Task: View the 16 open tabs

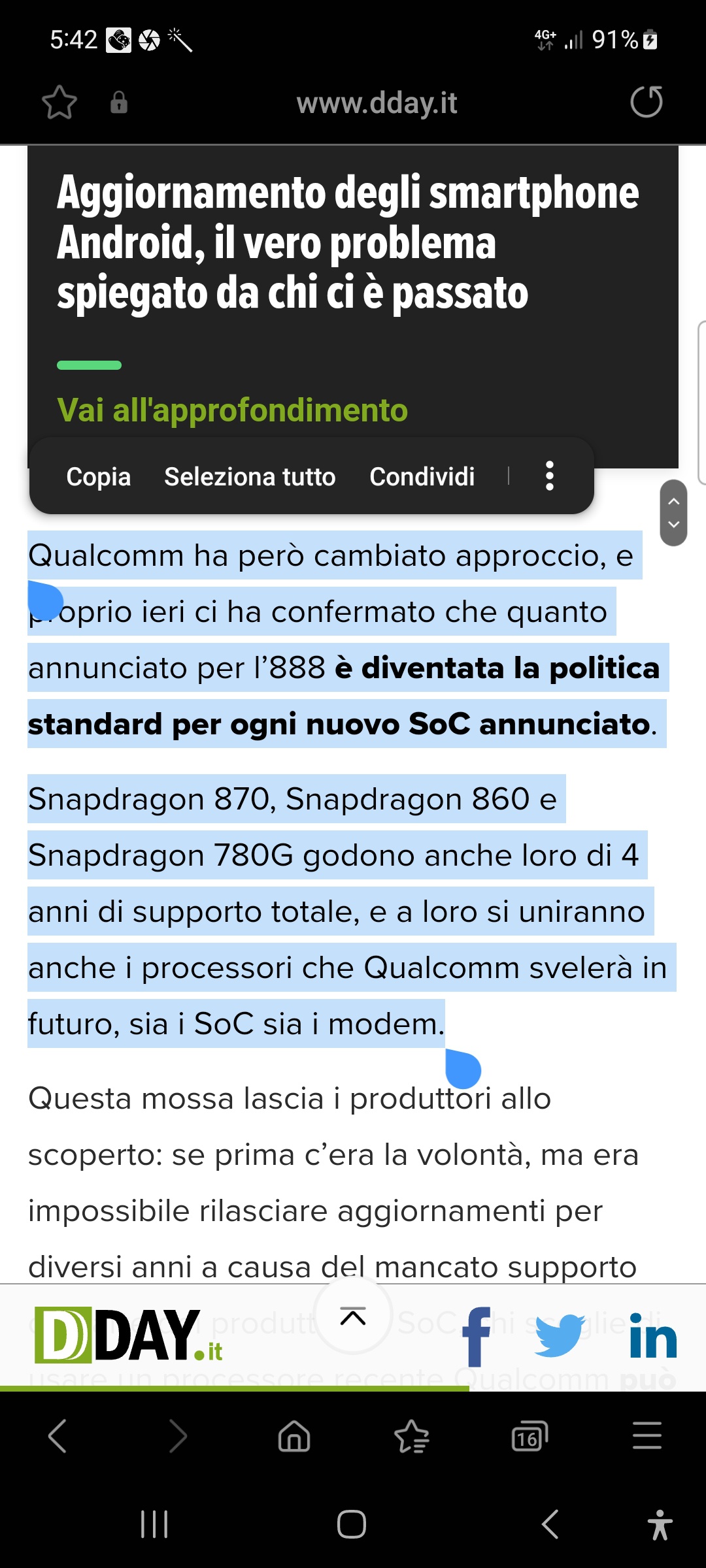Action: pyautogui.click(x=529, y=1436)
